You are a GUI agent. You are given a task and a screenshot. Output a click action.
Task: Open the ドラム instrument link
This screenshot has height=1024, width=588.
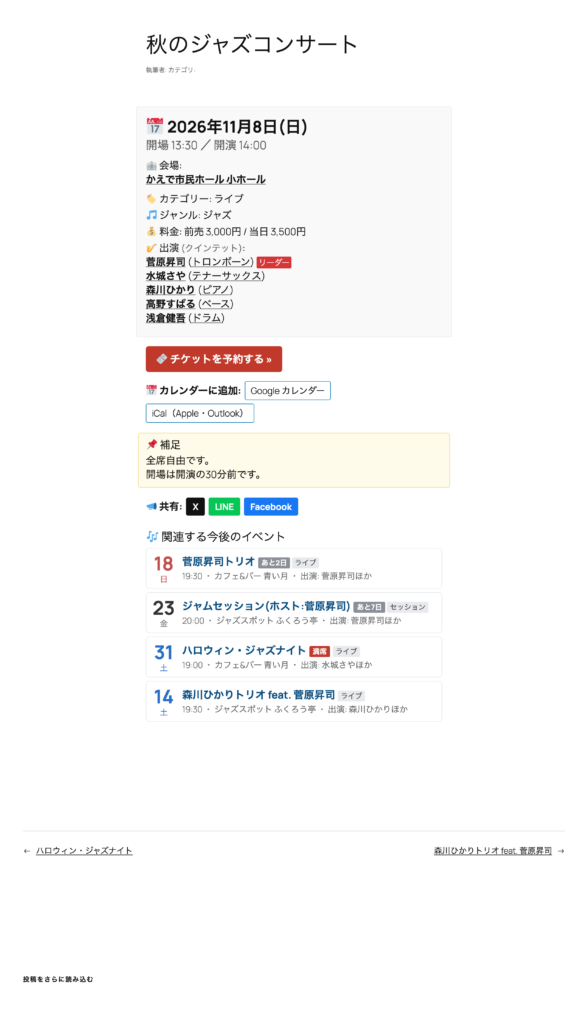coord(206,318)
